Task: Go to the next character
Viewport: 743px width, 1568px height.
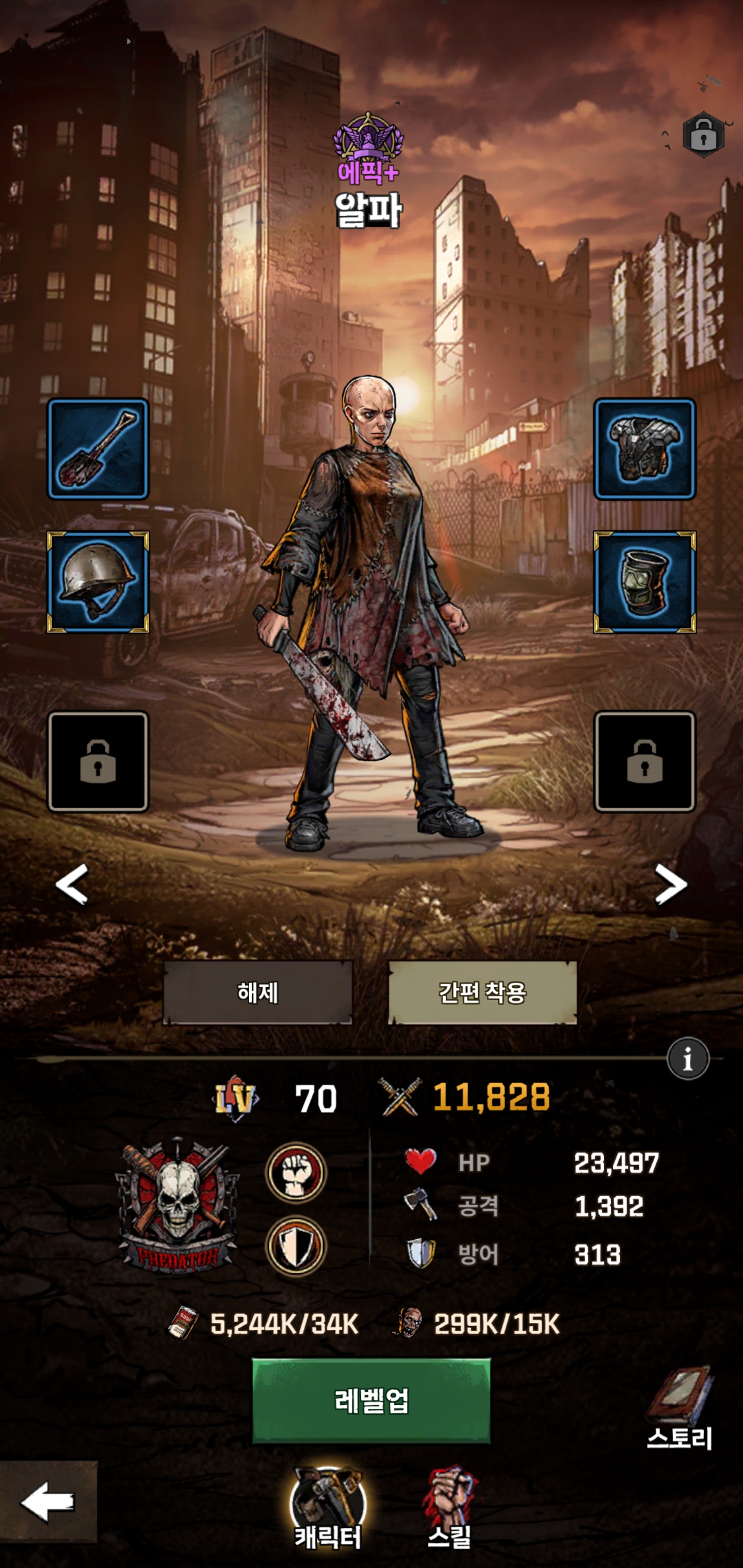Action: [x=671, y=884]
